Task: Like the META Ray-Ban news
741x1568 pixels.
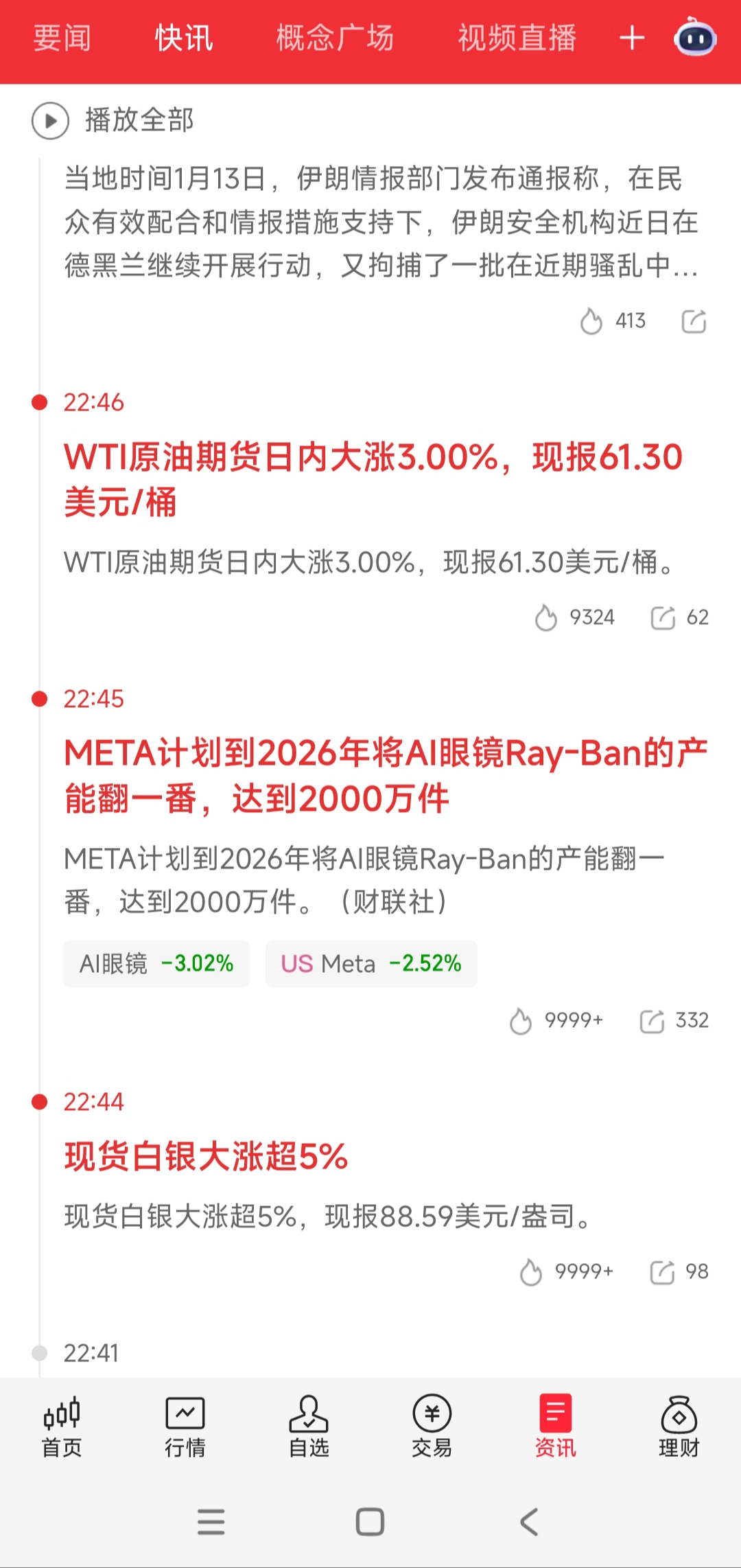Action: (521, 1021)
